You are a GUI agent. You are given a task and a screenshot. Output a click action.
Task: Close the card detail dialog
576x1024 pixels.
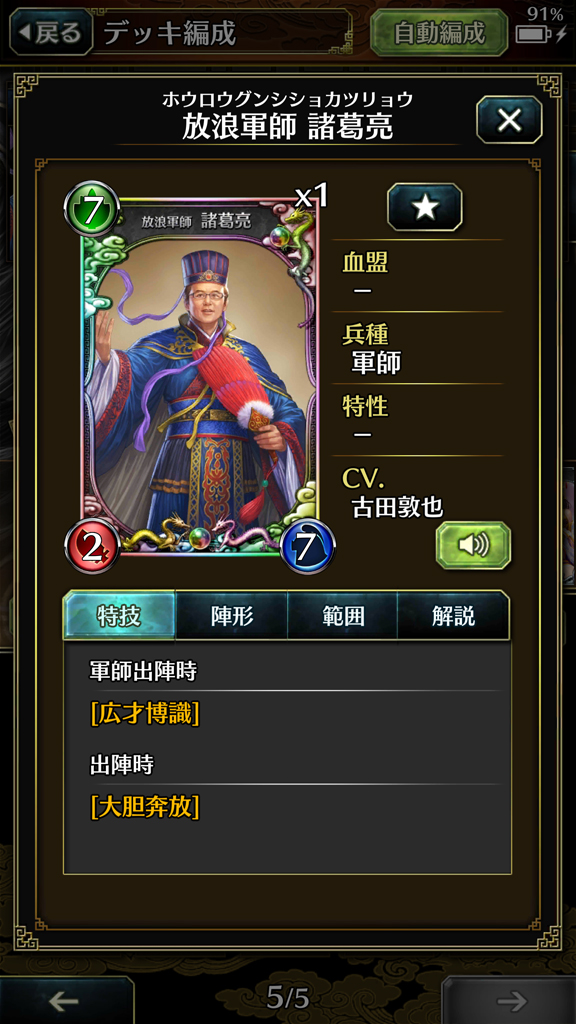pyautogui.click(x=509, y=120)
